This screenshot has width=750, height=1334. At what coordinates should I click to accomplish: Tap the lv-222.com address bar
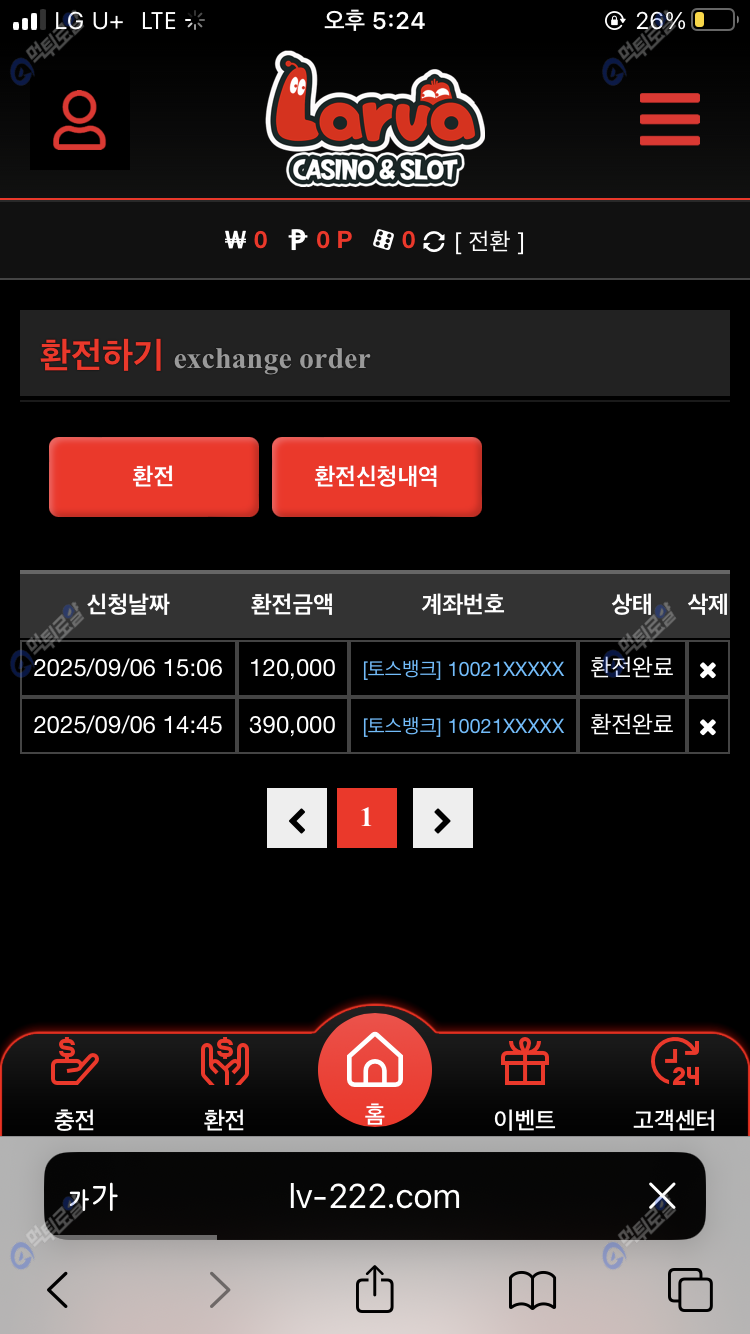click(x=374, y=1196)
